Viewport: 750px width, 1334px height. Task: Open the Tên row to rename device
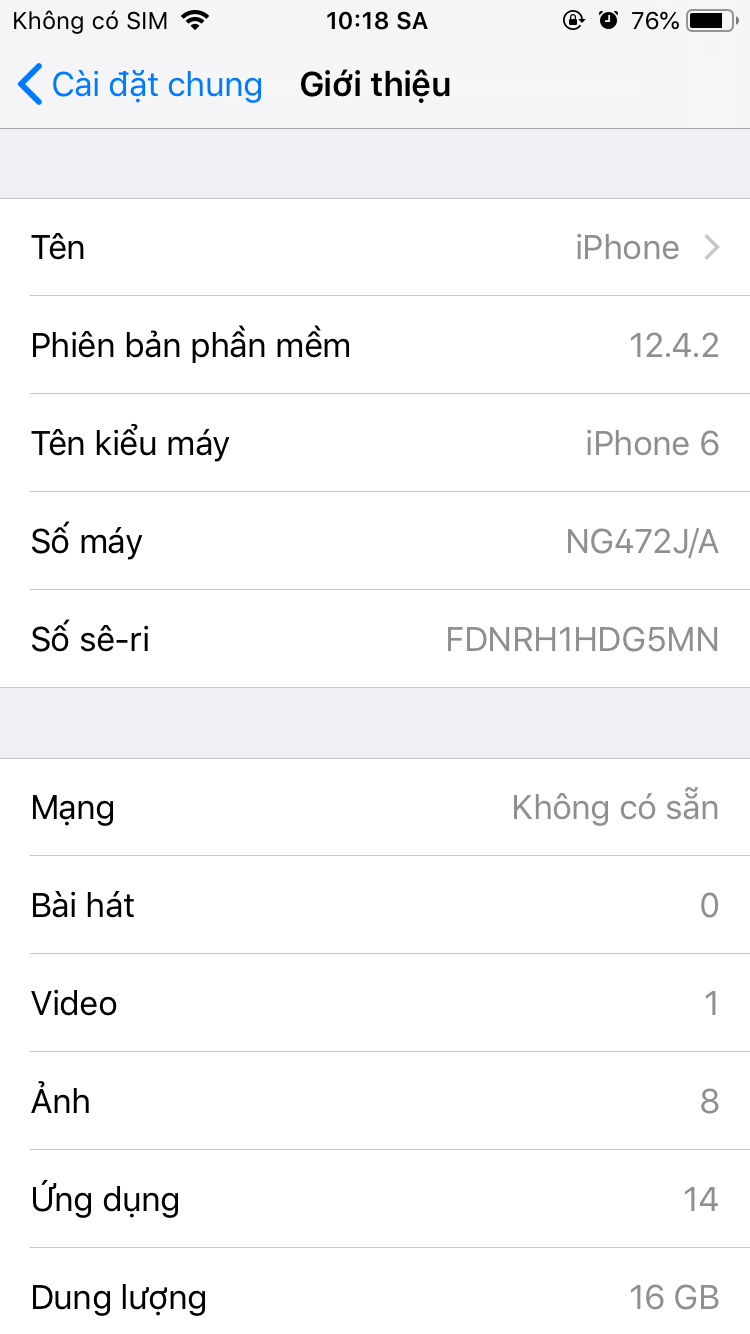[x=375, y=247]
